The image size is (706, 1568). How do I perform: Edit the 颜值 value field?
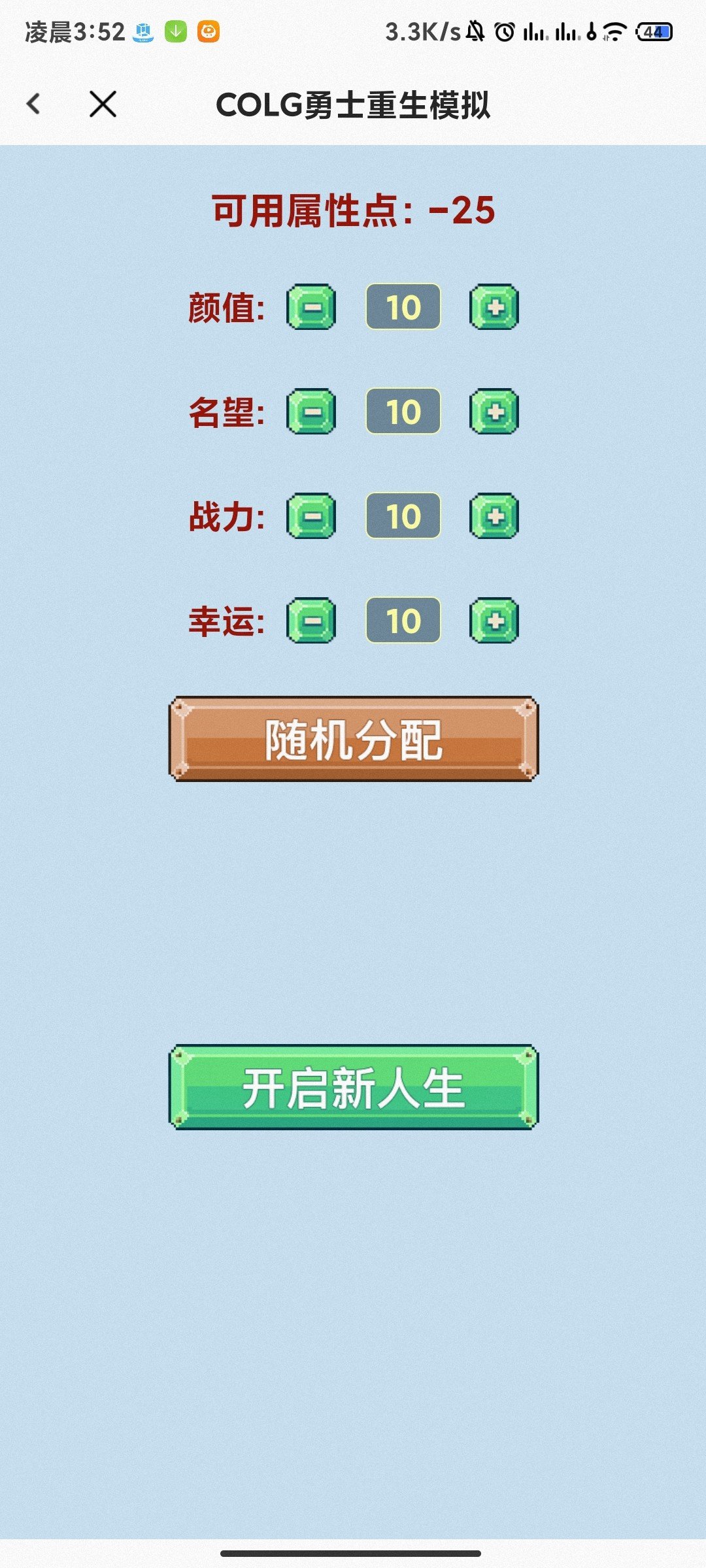[x=403, y=306]
